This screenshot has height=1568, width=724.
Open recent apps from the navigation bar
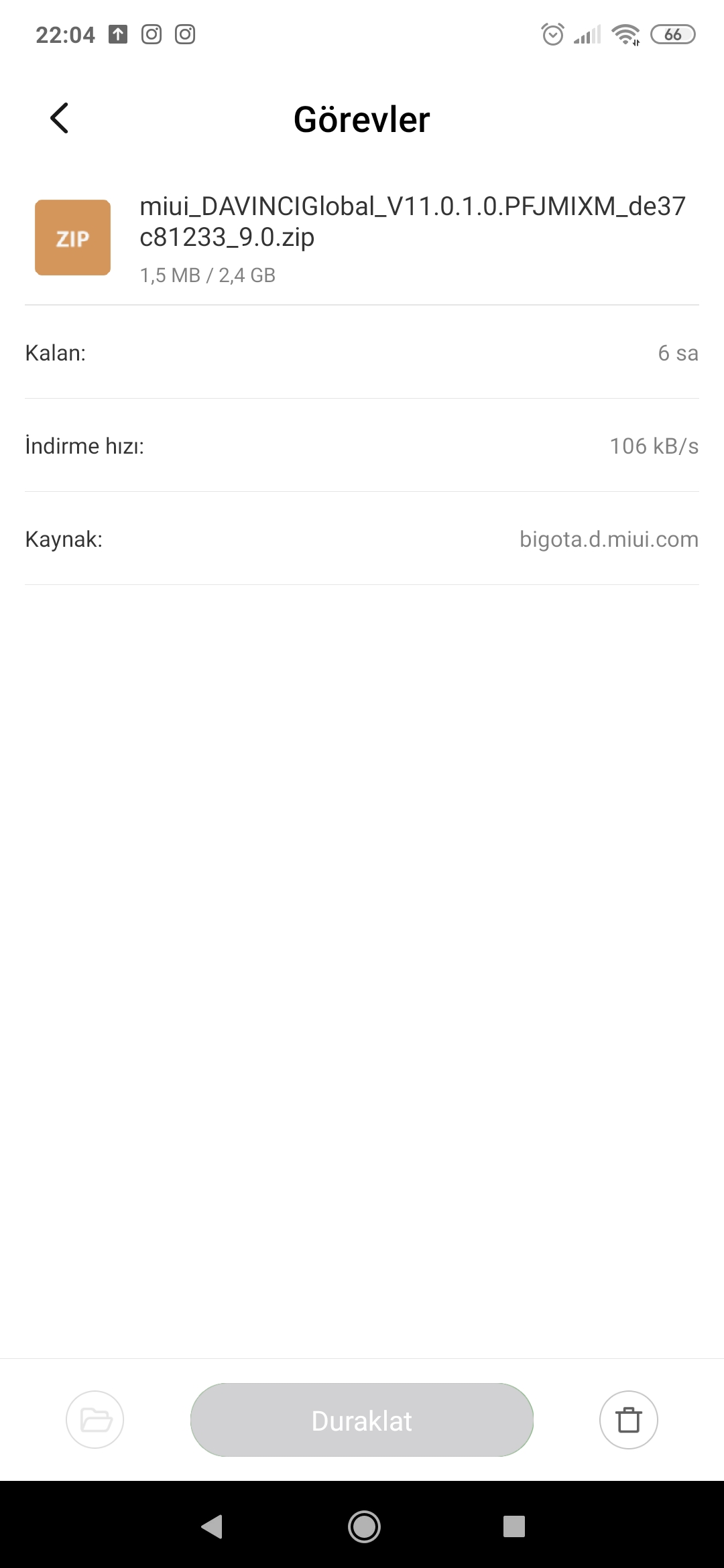click(x=514, y=1526)
